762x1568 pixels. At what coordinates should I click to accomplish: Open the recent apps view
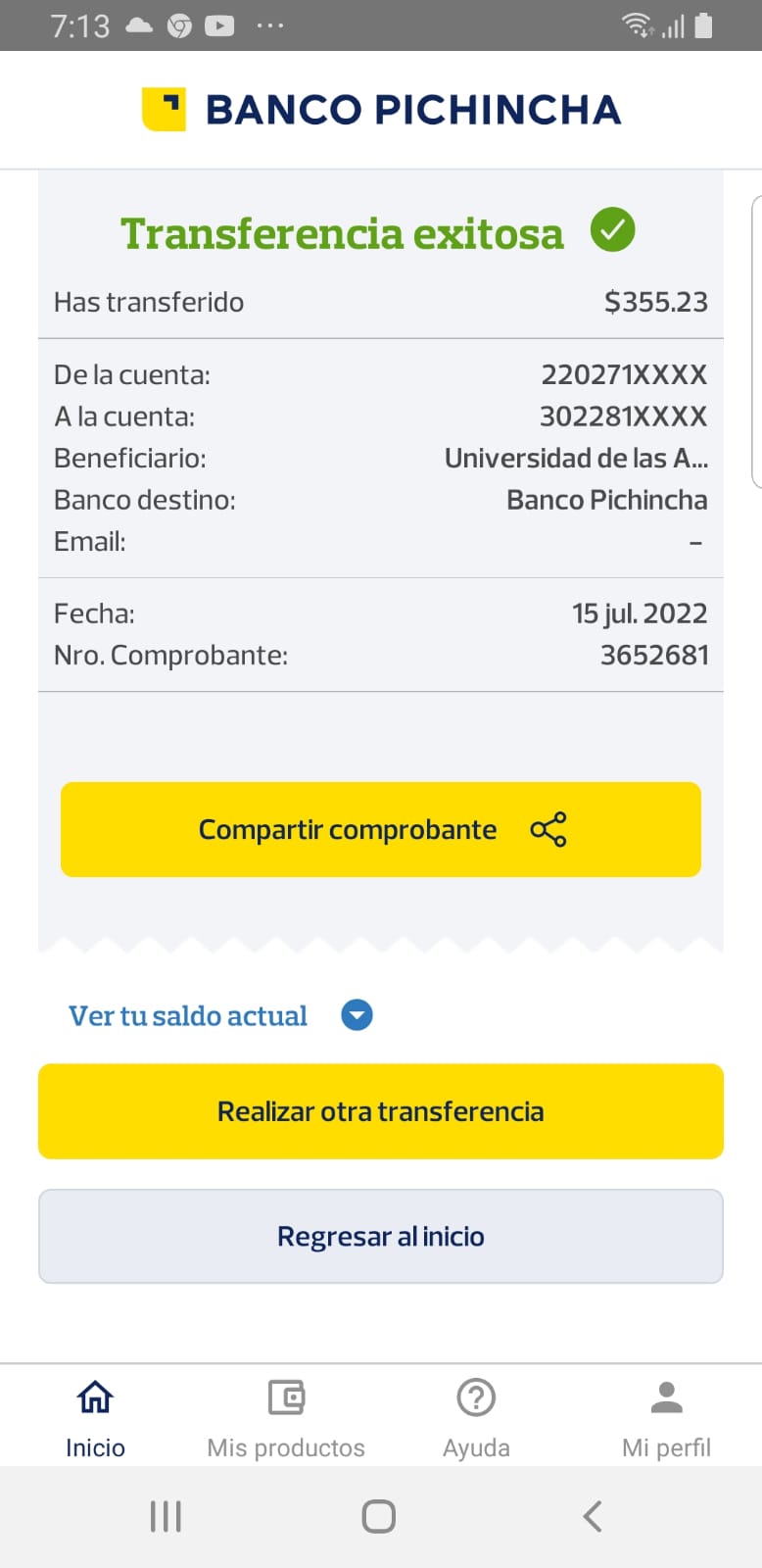point(166,1516)
